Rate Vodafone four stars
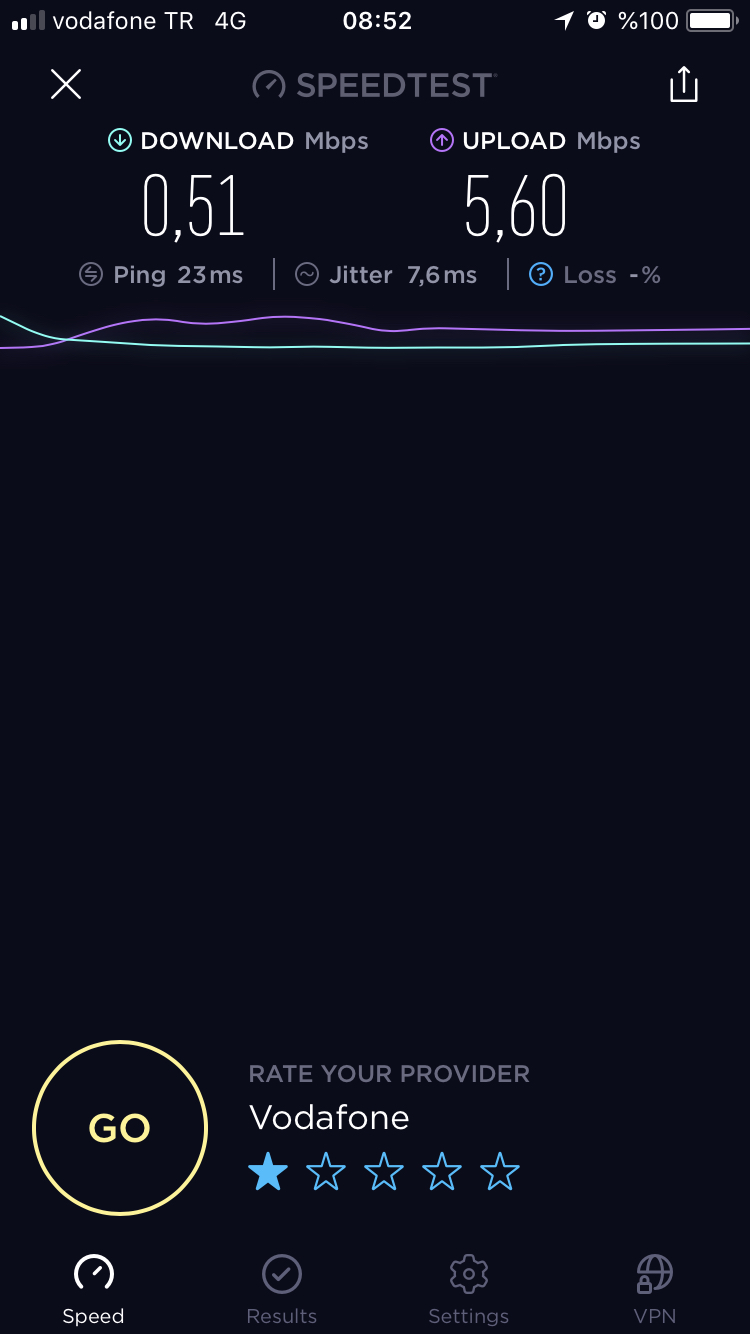 click(442, 1171)
